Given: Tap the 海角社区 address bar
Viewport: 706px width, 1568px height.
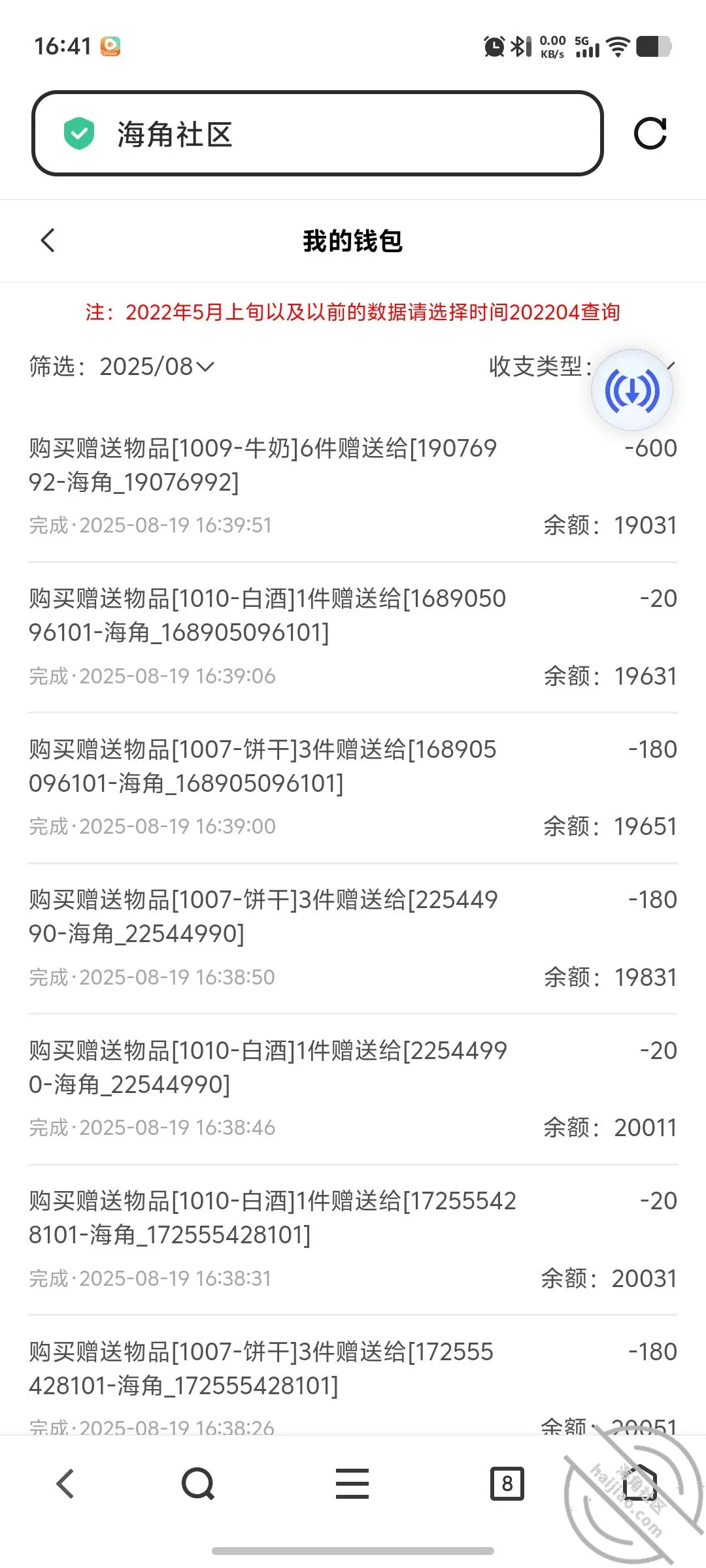Looking at the screenshot, I should coord(317,134).
